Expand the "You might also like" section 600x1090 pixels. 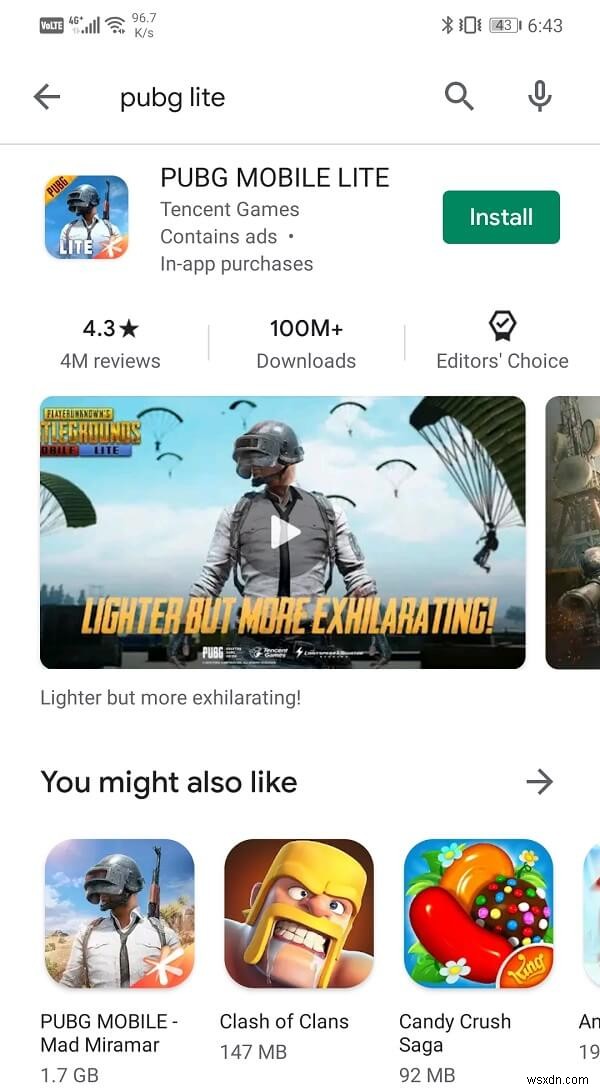point(539,781)
